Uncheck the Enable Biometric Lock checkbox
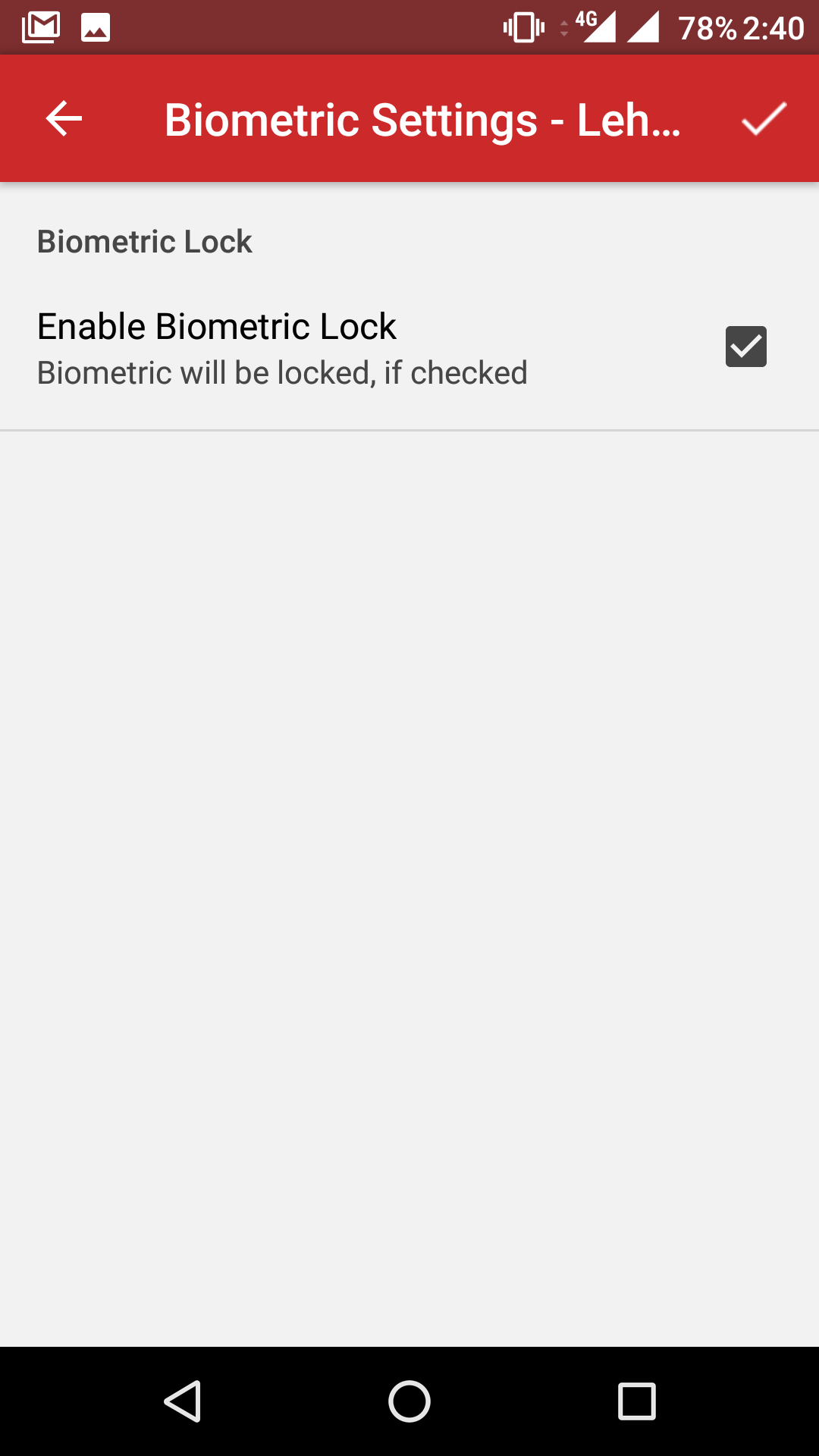The image size is (819, 1456). click(x=745, y=347)
